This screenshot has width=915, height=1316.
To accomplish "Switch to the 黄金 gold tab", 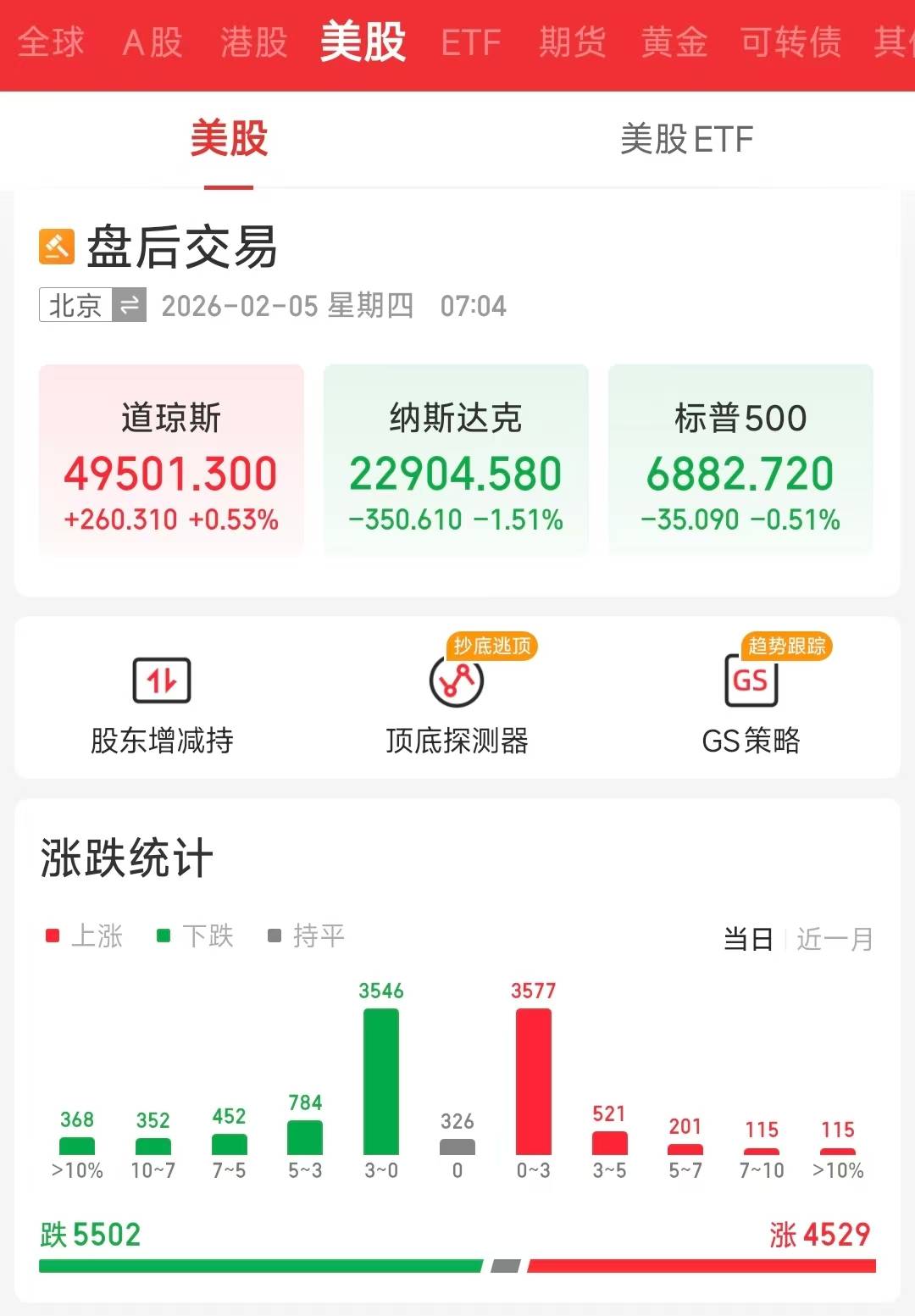I will pyautogui.click(x=674, y=42).
